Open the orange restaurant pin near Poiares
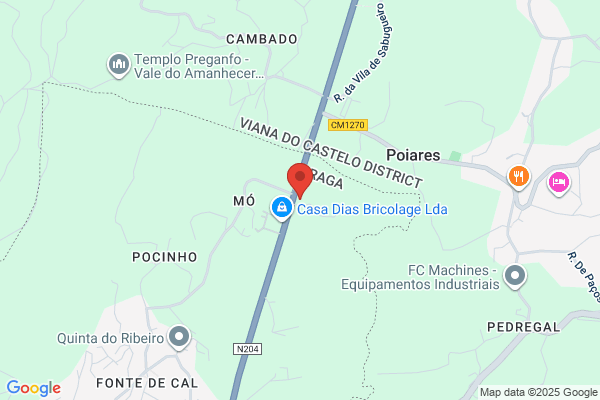The height and width of the screenshot is (400, 600). coord(518,178)
